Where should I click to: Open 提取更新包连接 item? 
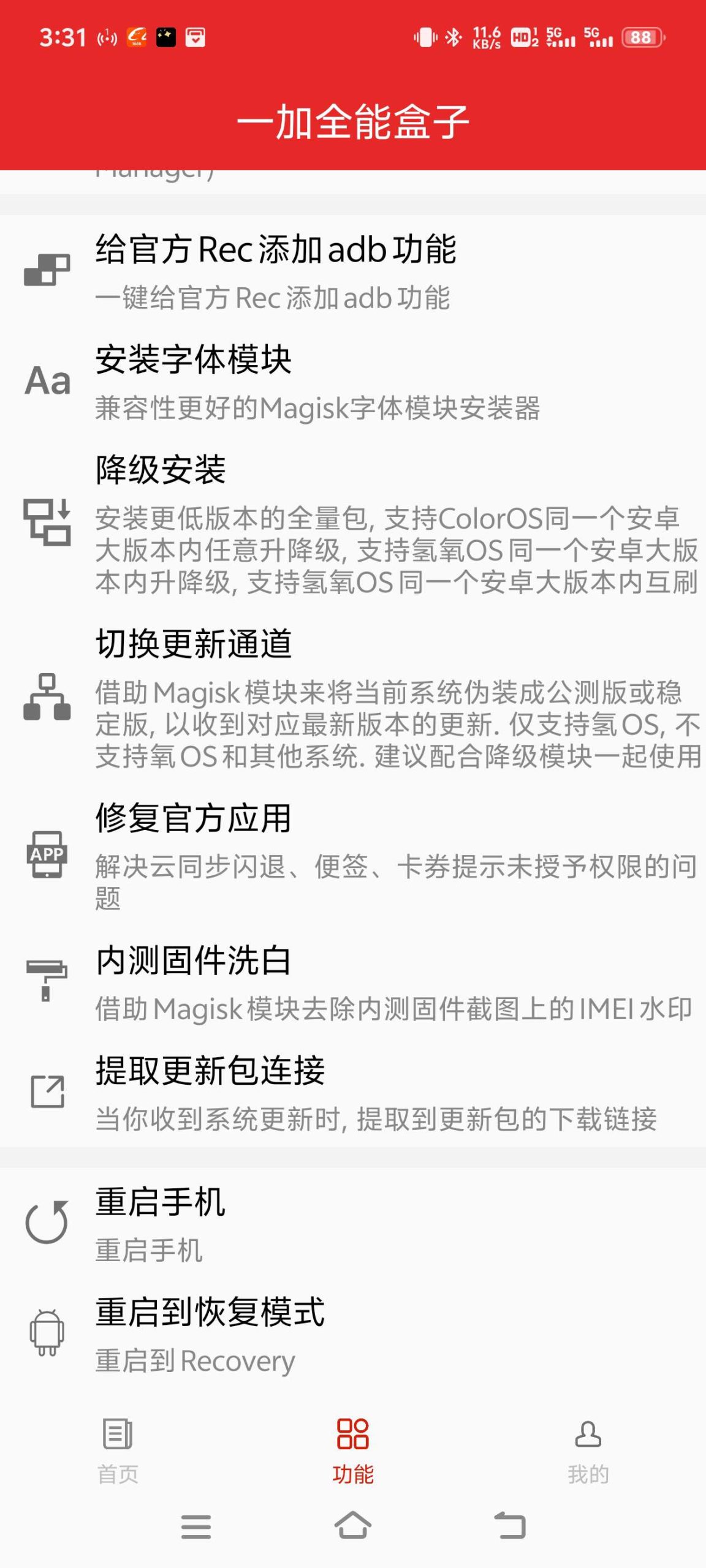[353, 1091]
